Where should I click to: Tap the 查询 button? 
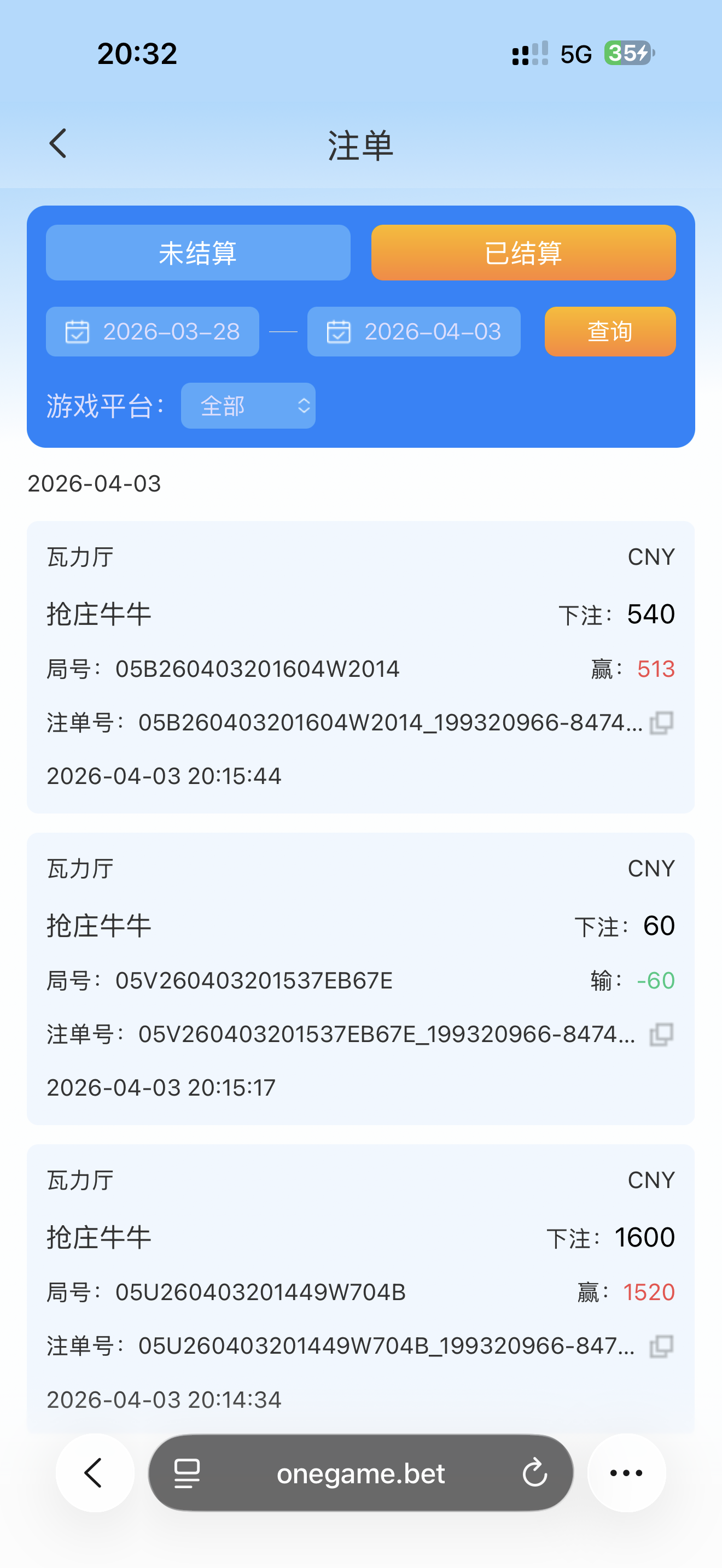[x=609, y=332]
